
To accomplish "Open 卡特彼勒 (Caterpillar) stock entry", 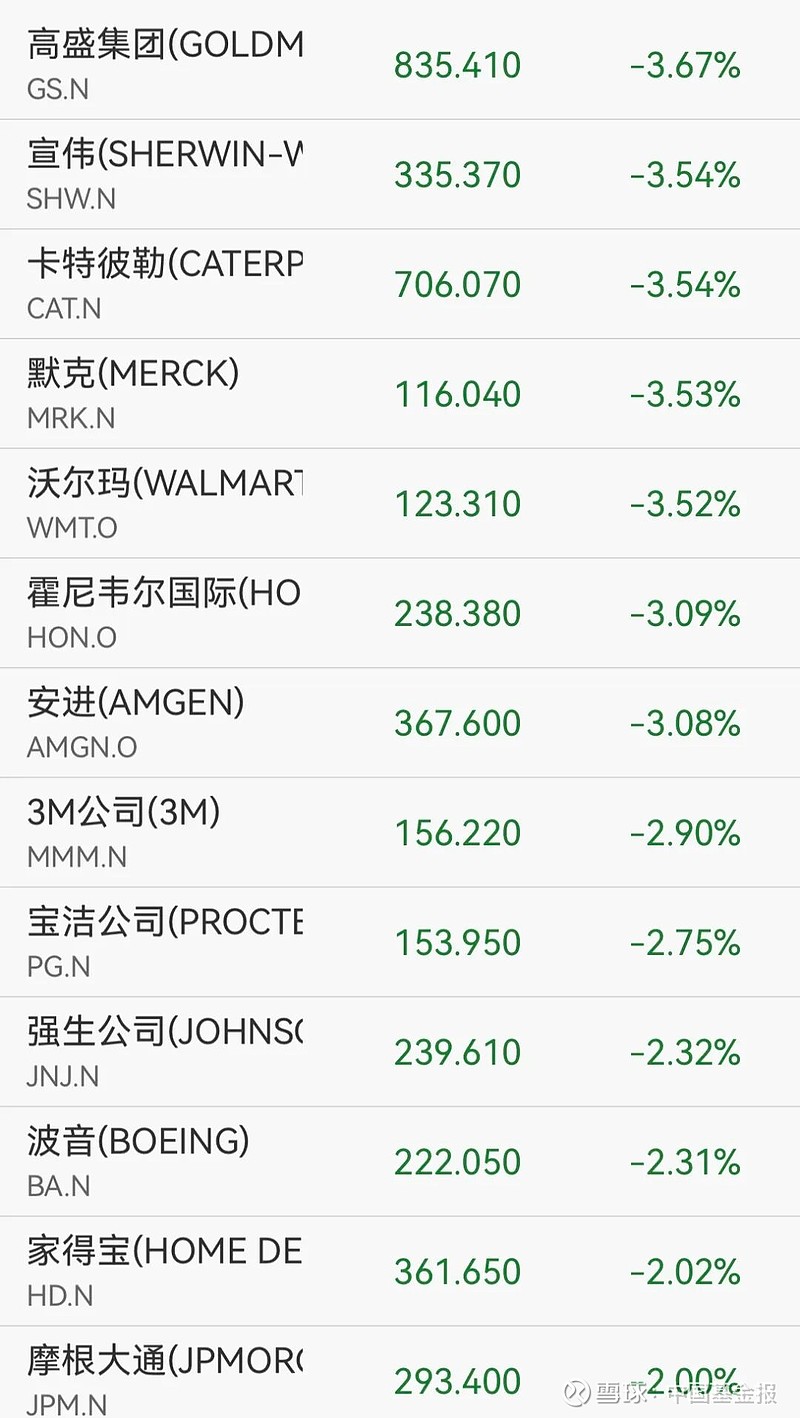I will point(400,282).
